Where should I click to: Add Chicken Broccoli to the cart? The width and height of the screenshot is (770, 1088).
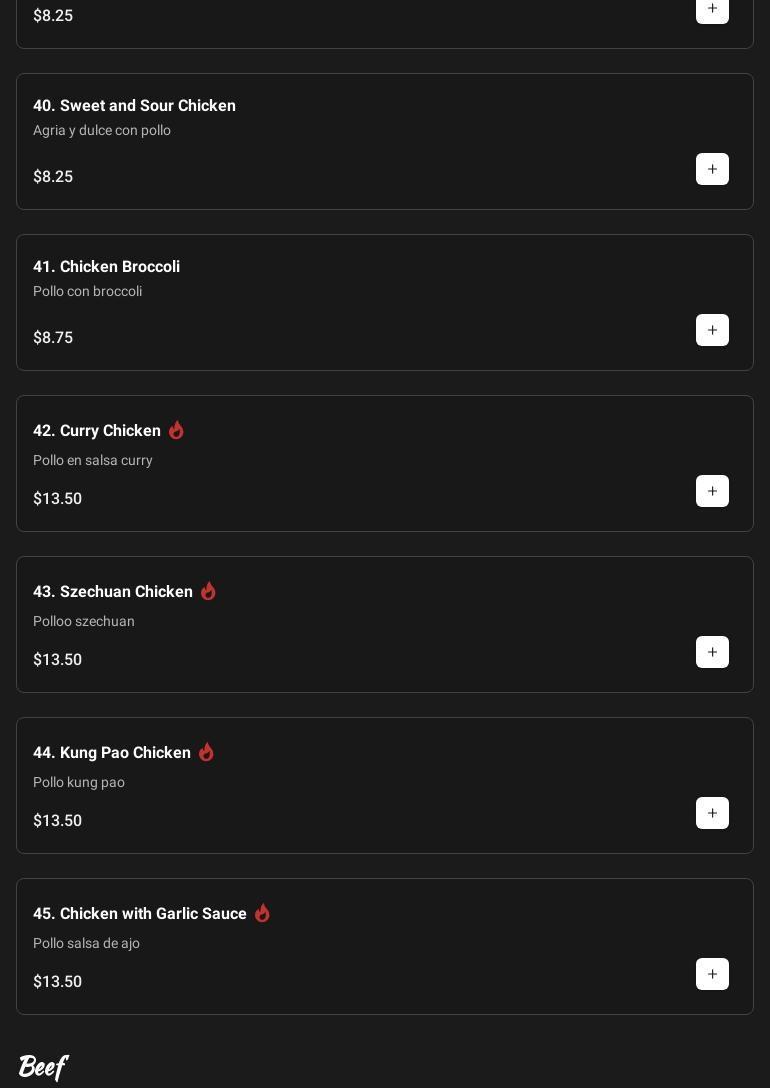coord(712,330)
